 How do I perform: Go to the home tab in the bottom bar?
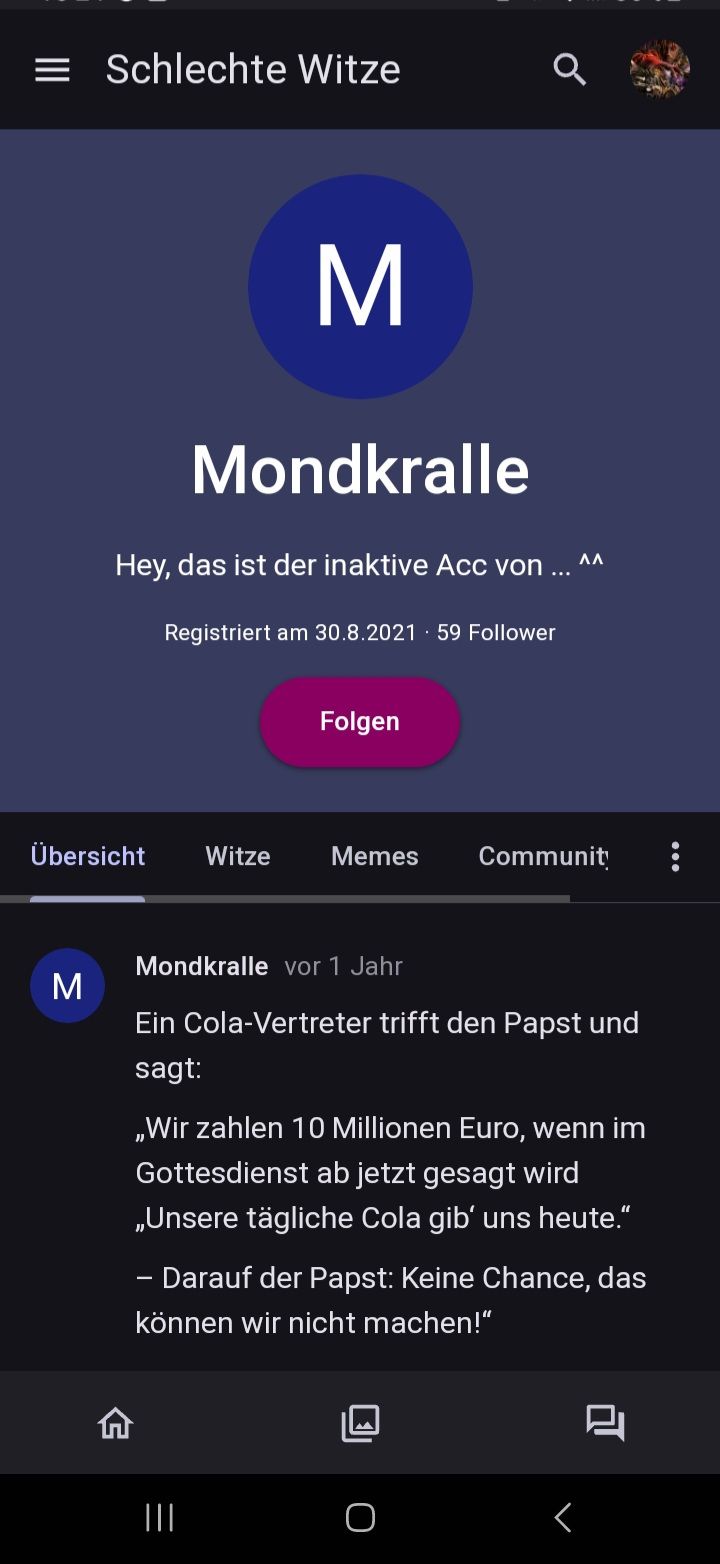click(115, 1422)
